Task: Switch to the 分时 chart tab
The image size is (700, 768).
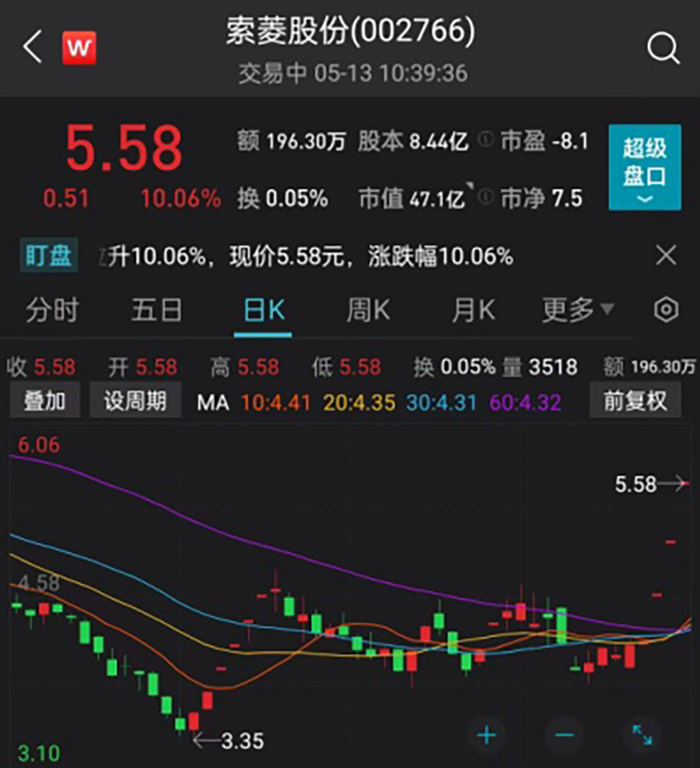Action: (x=52, y=310)
